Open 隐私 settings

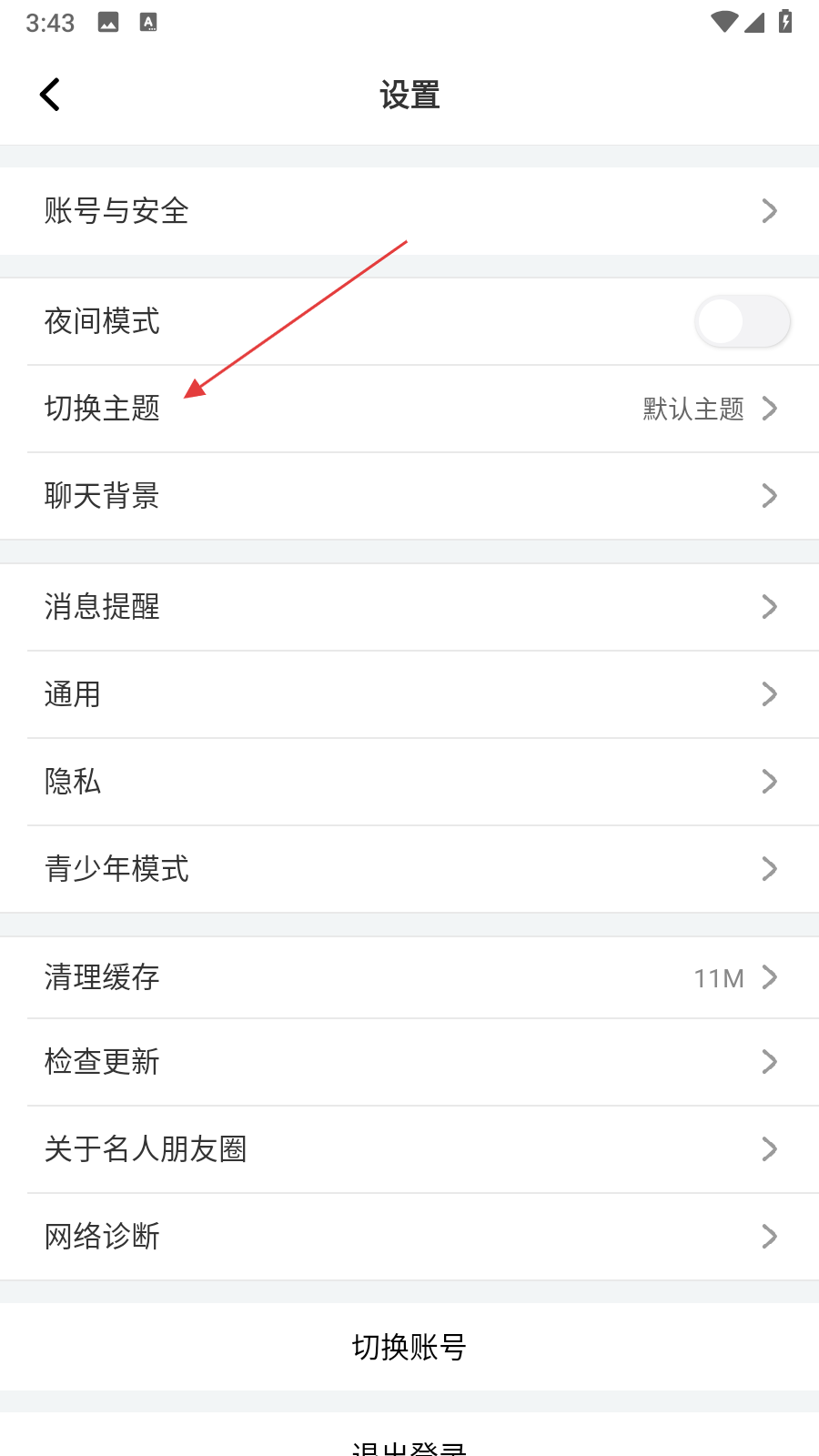409,782
